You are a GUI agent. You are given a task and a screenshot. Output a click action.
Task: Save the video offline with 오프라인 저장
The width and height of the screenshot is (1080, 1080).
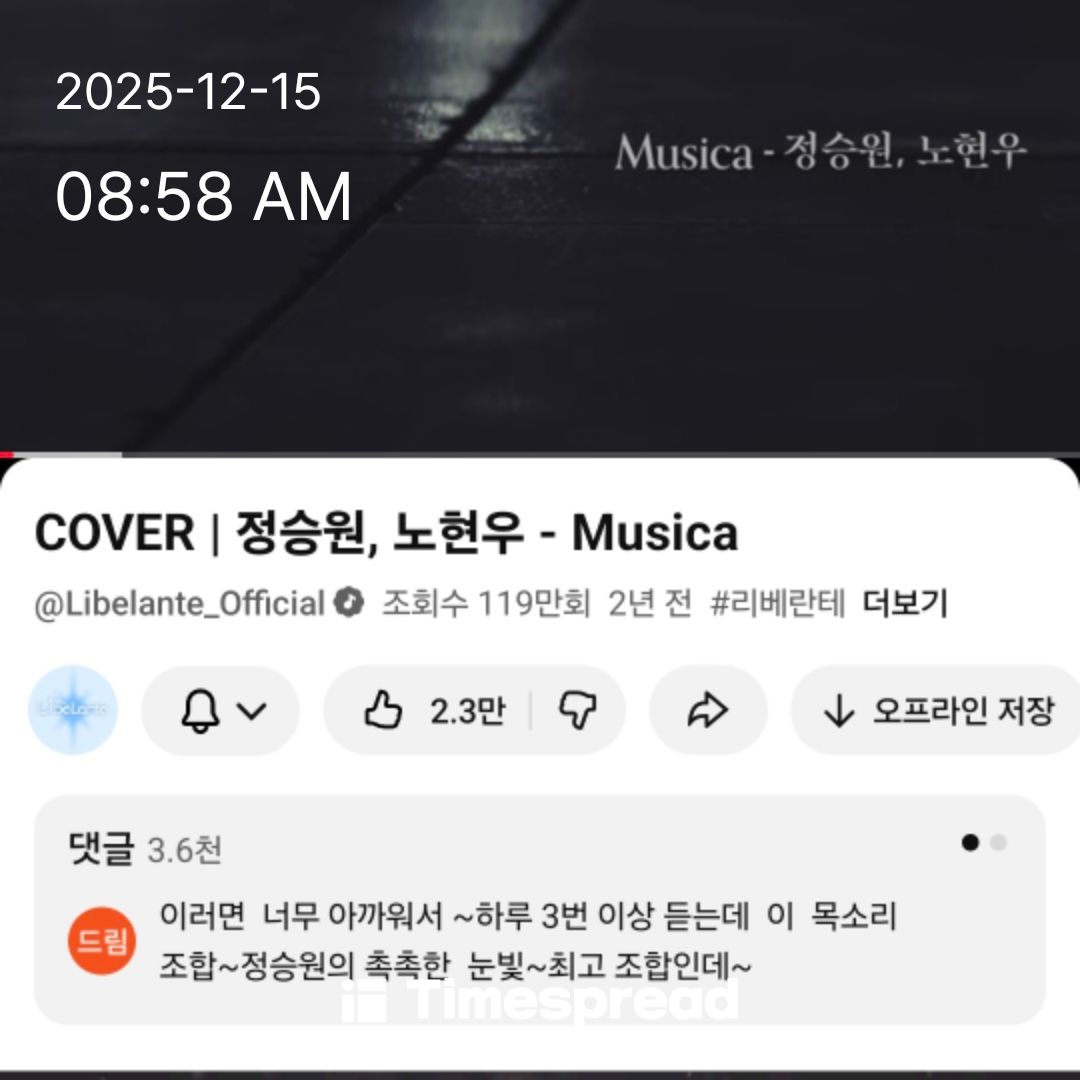pyautogui.click(x=937, y=711)
